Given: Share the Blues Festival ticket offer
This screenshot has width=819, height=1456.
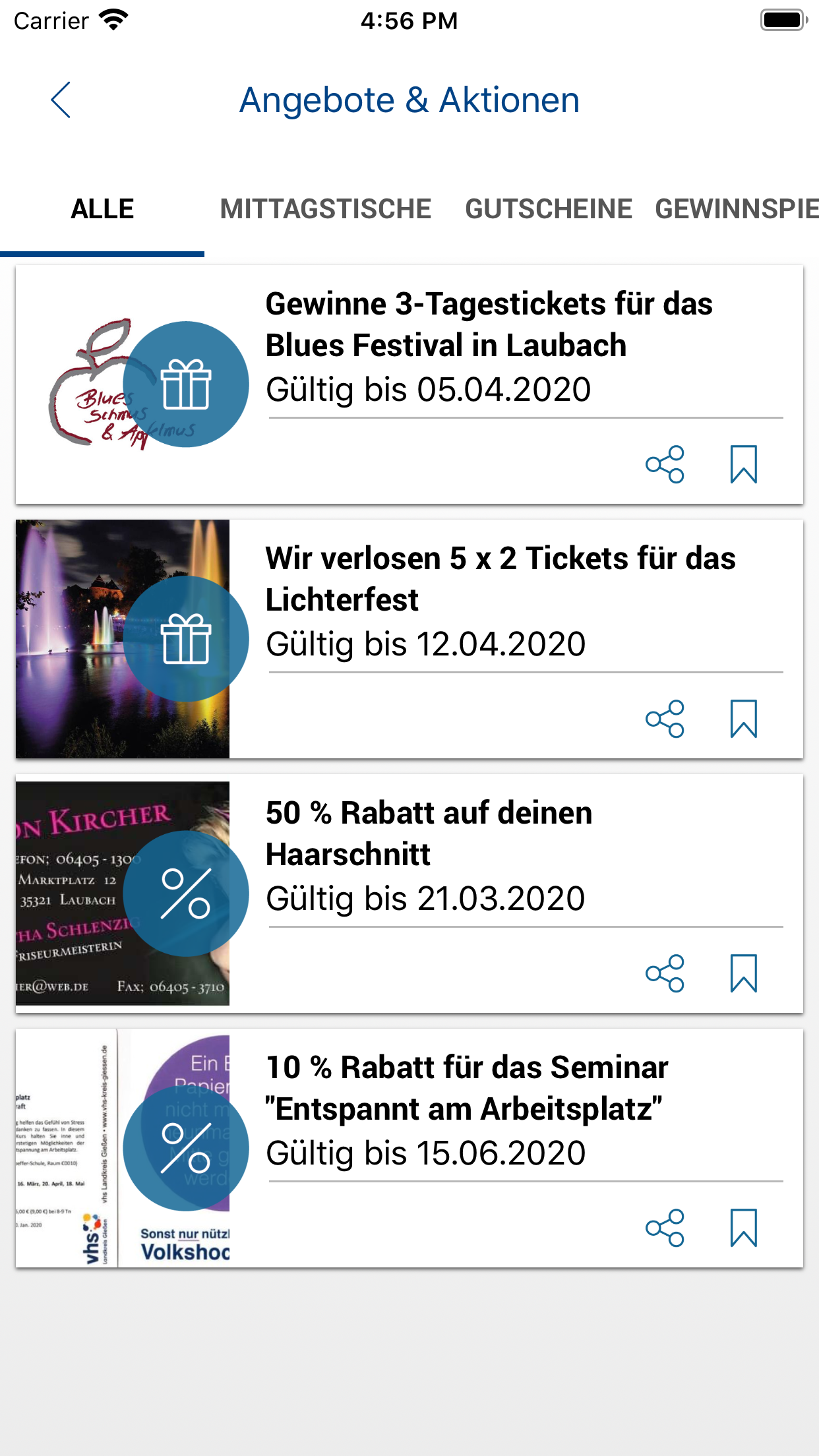Looking at the screenshot, I should click(x=665, y=465).
